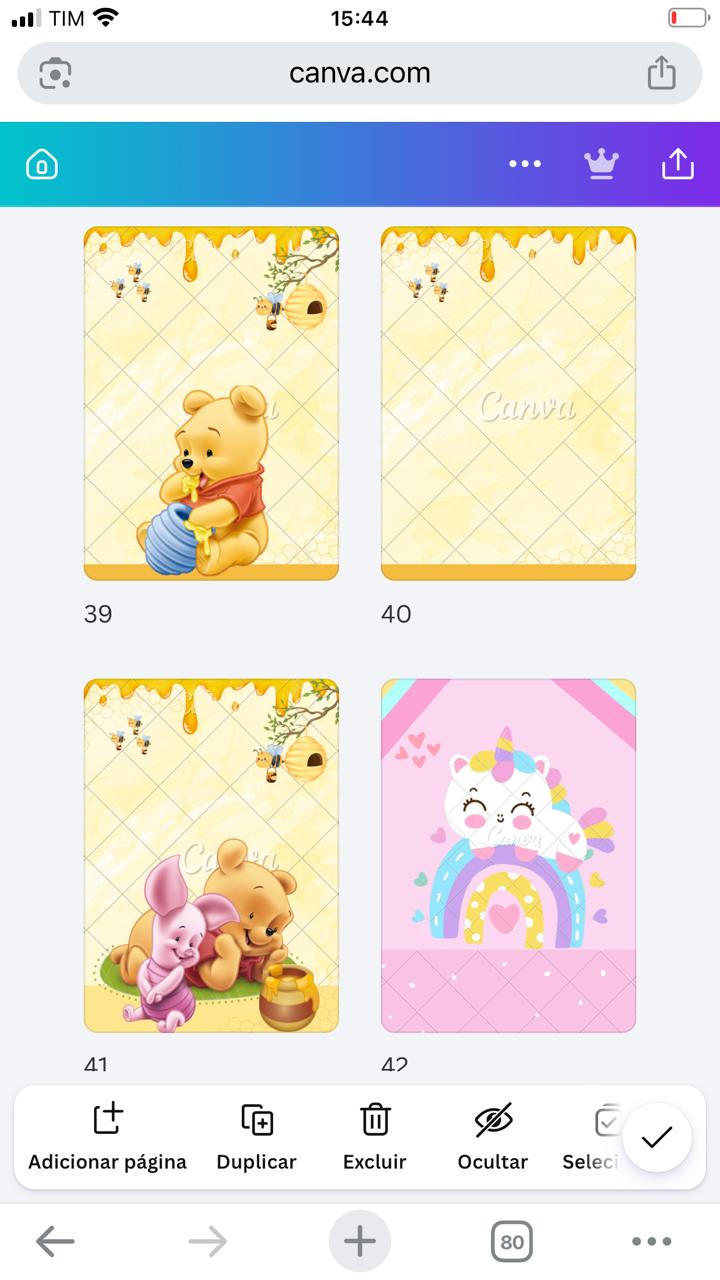Open the browser lens icon in address bar

[x=55, y=73]
